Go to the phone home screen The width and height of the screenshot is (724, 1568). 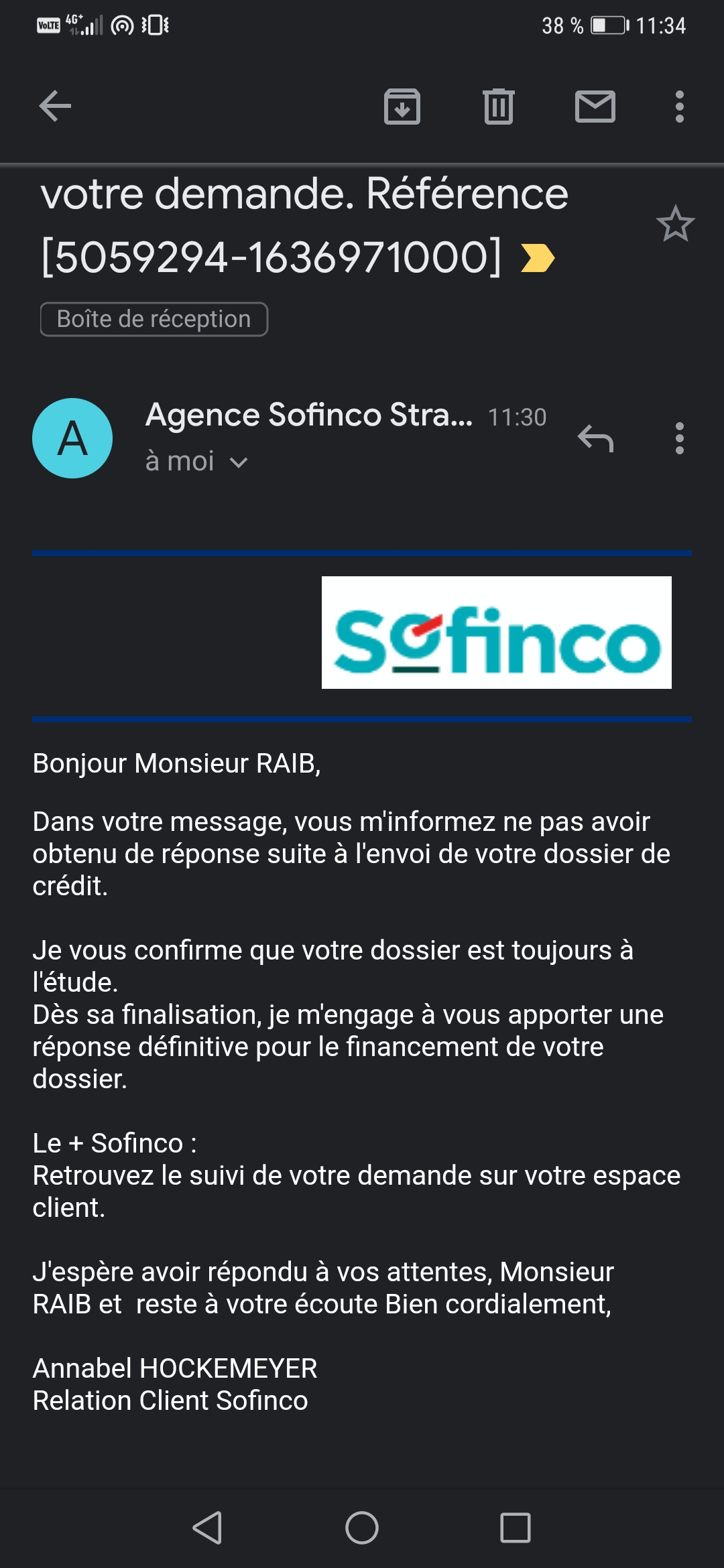click(362, 1528)
